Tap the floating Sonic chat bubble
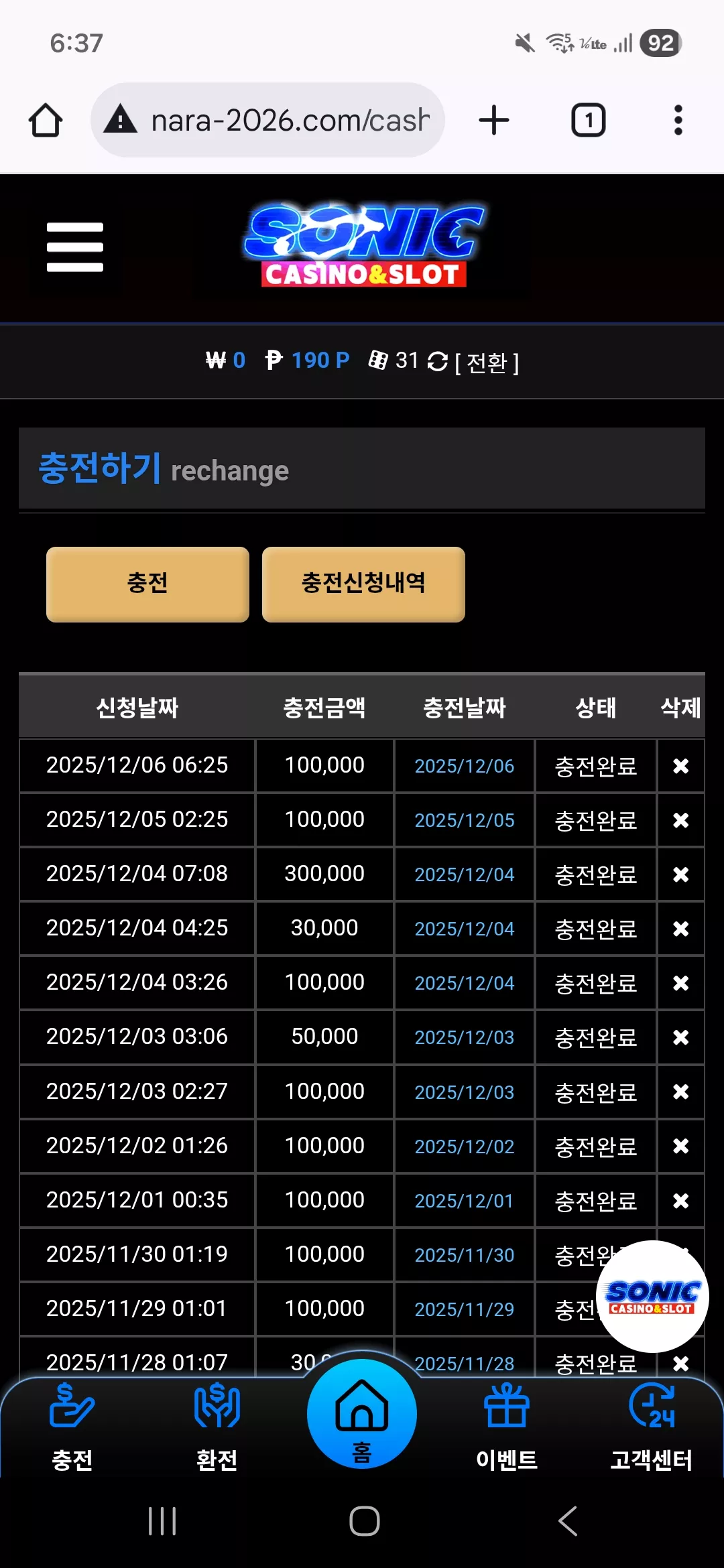The image size is (724, 1568). coord(652,1297)
